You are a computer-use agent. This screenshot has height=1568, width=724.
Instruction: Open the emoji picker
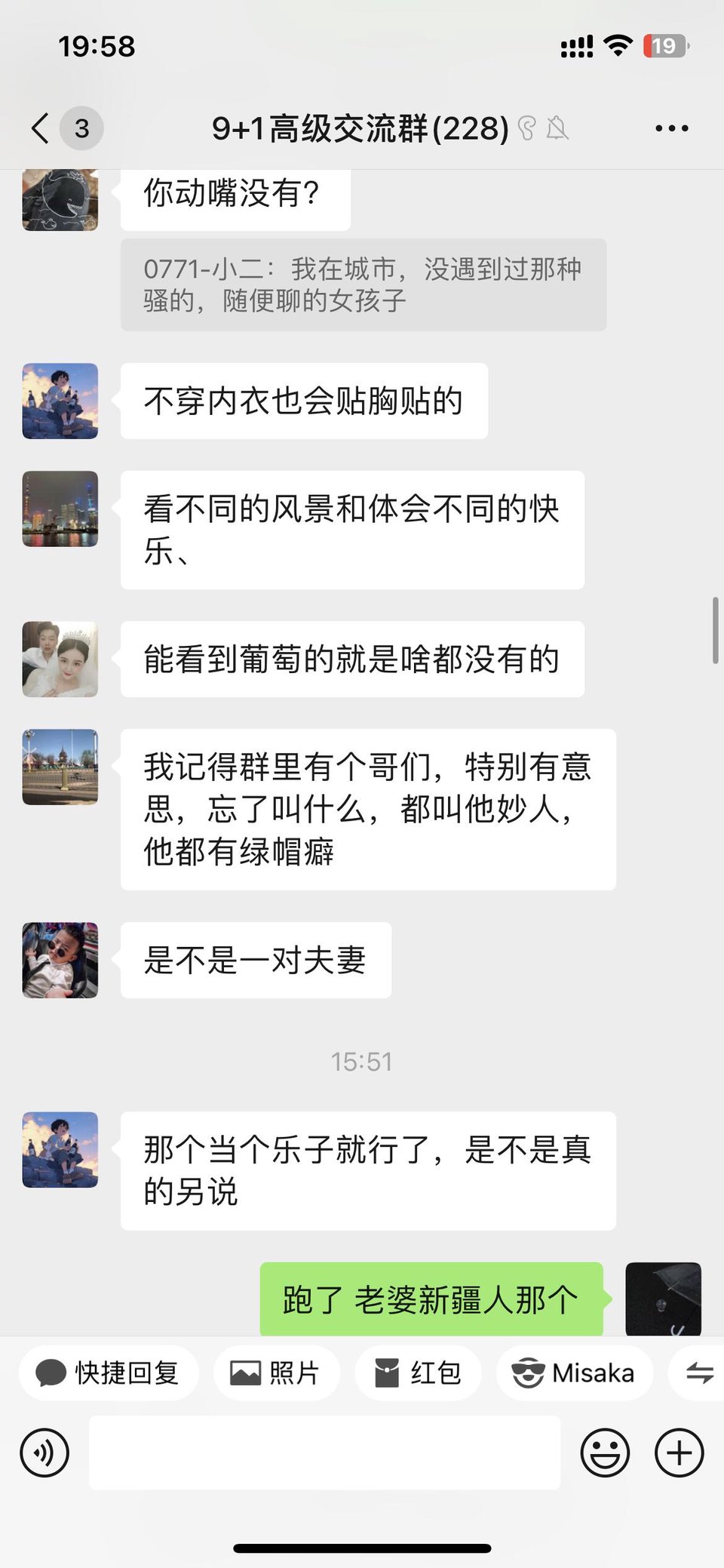click(x=605, y=1453)
